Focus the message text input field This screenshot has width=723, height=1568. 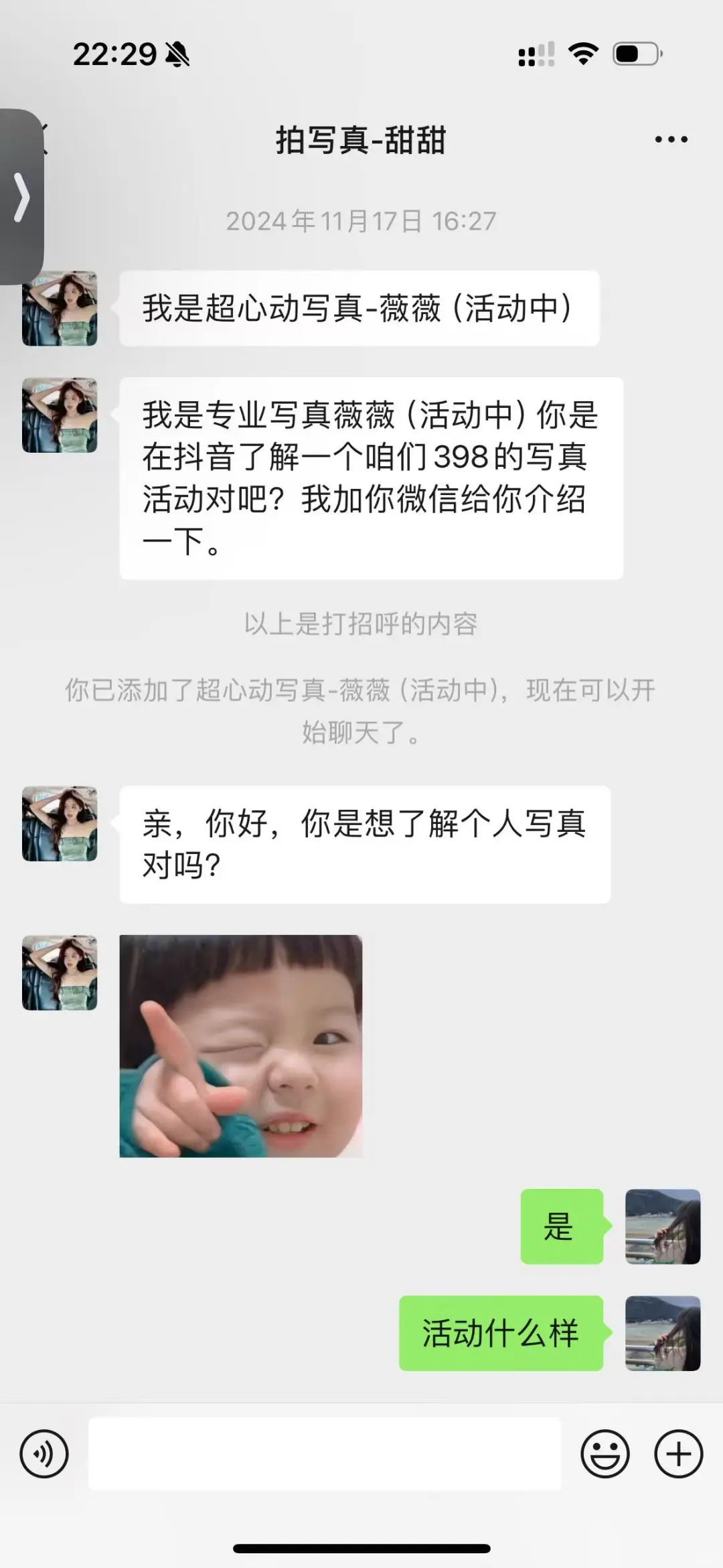(x=325, y=1453)
